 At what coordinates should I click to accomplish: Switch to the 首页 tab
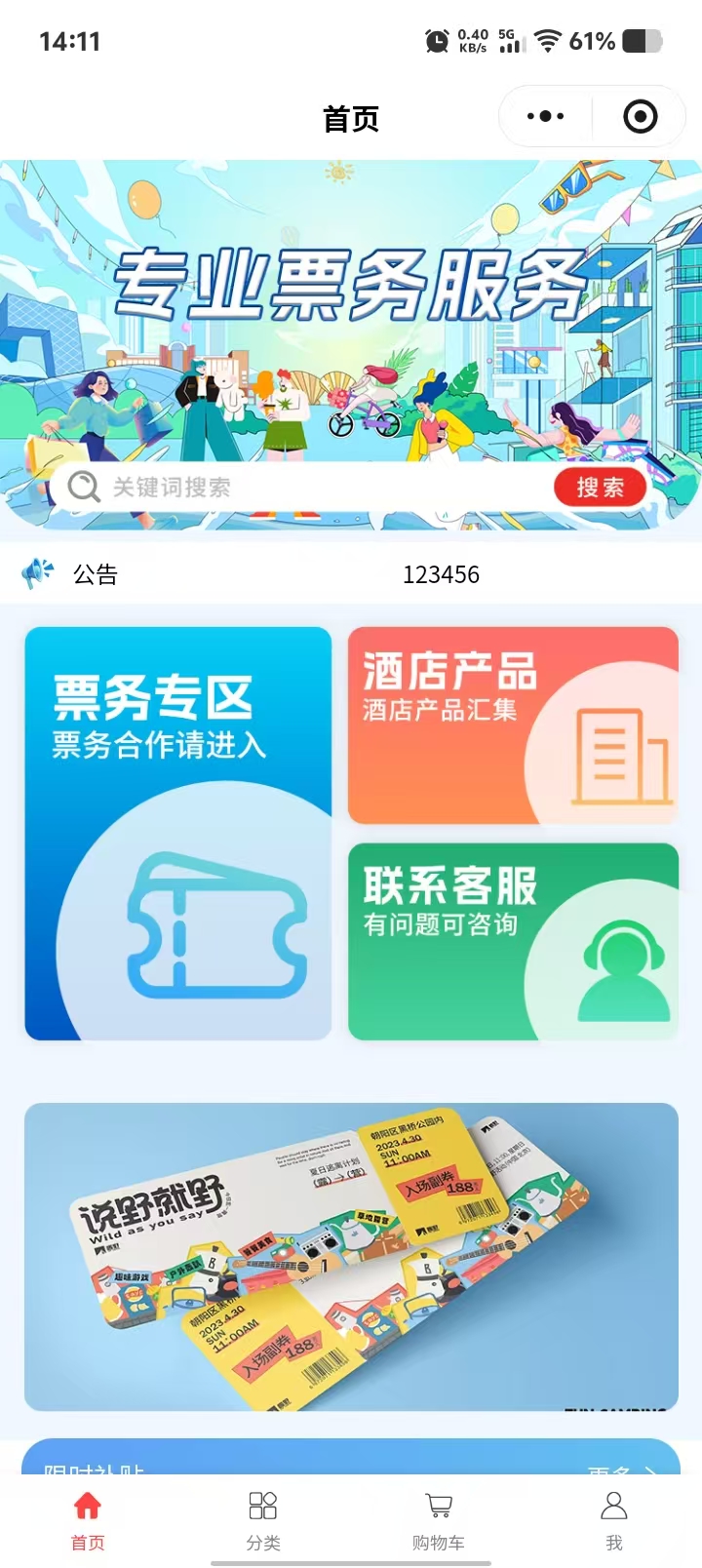coord(88,1519)
